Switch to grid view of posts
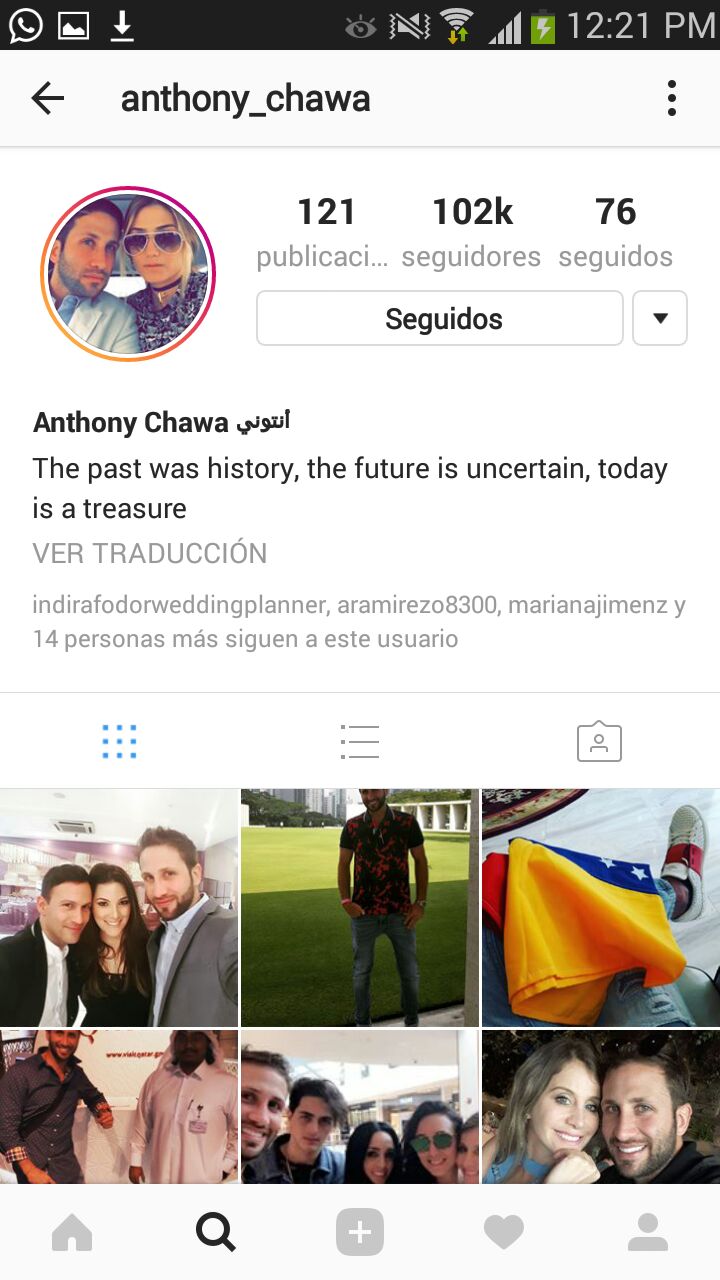Image resolution: width=720 pixels, height=1280 pixels. point(120,742)
